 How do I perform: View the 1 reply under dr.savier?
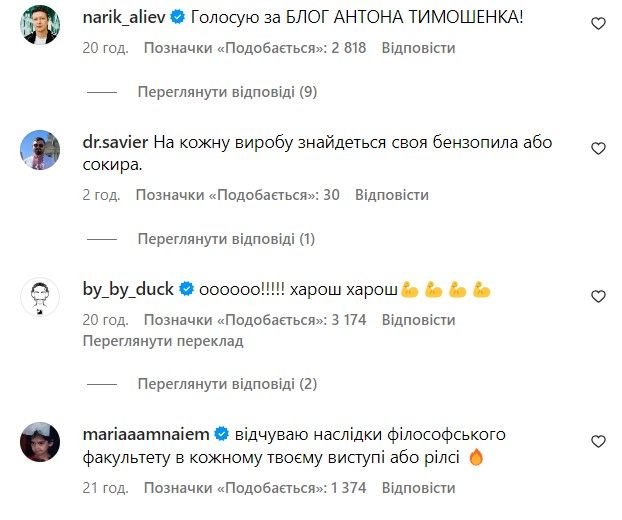(226, 239)
